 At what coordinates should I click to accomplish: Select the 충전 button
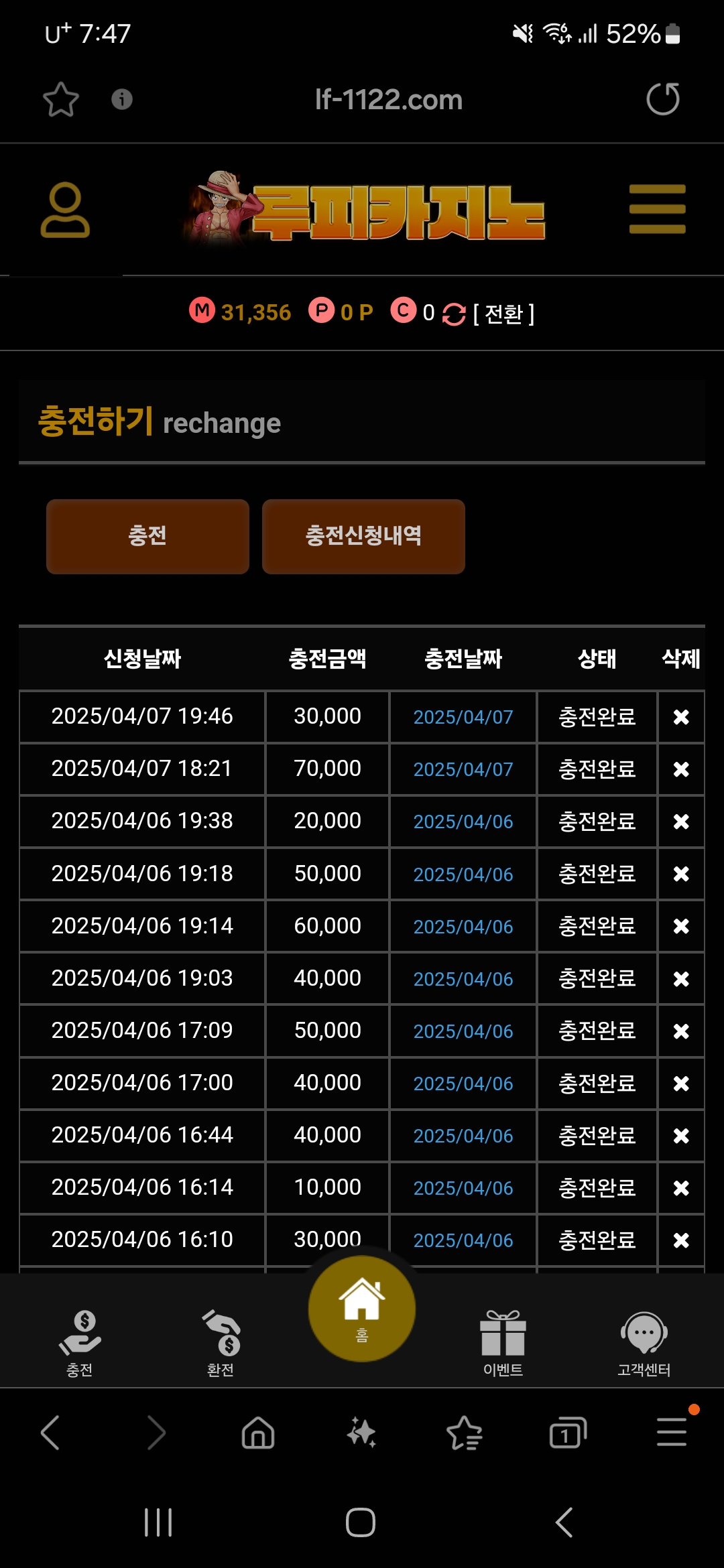click(147, 536)
